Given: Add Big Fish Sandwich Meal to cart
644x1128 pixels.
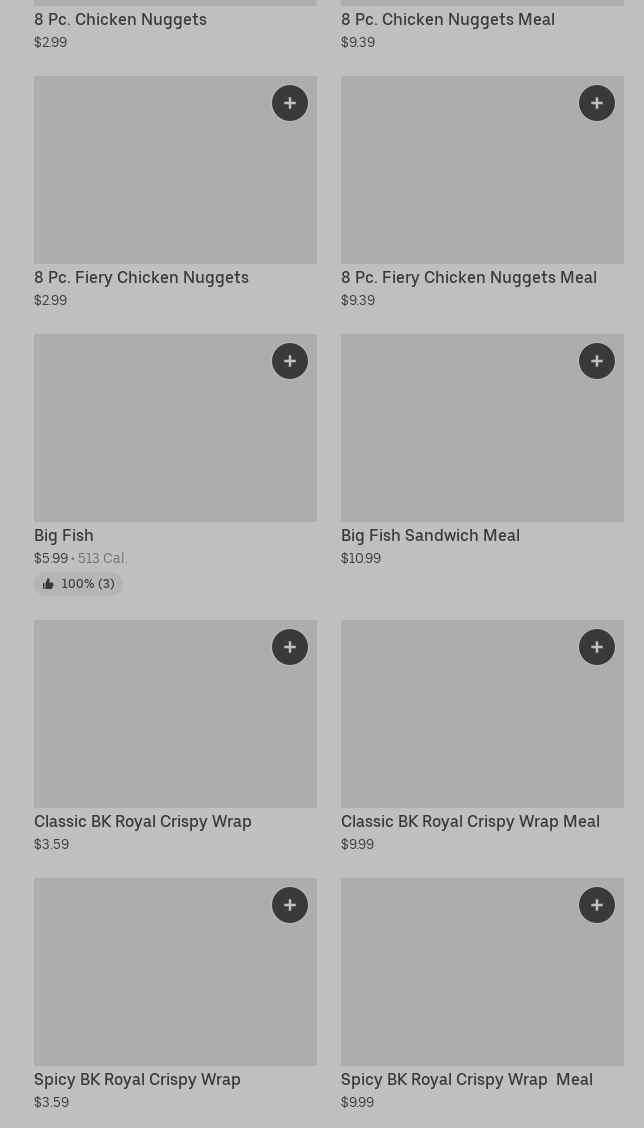Looking at the screenshot, I should (x=597, y=361).
